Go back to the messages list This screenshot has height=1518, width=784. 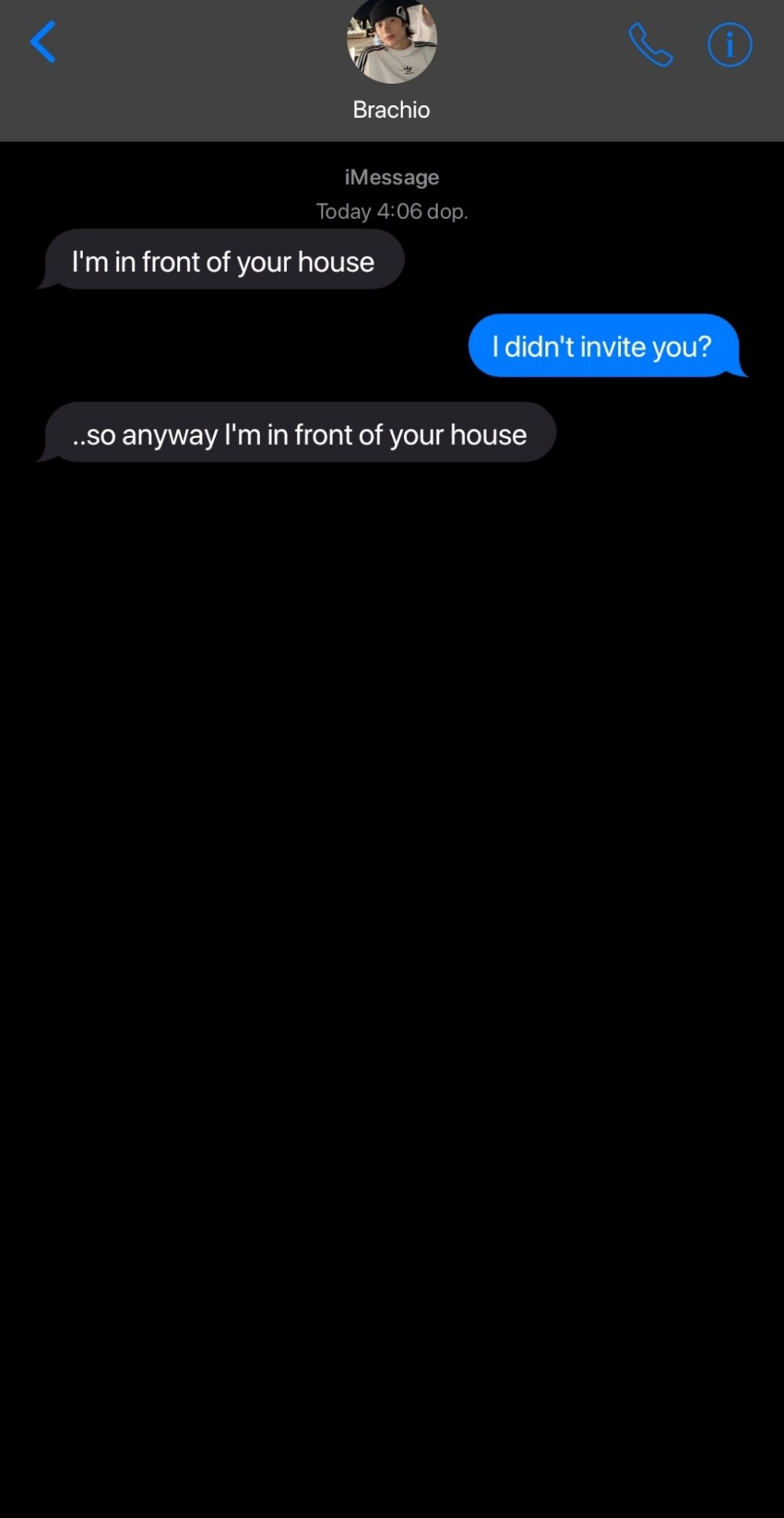click(43, 42)
